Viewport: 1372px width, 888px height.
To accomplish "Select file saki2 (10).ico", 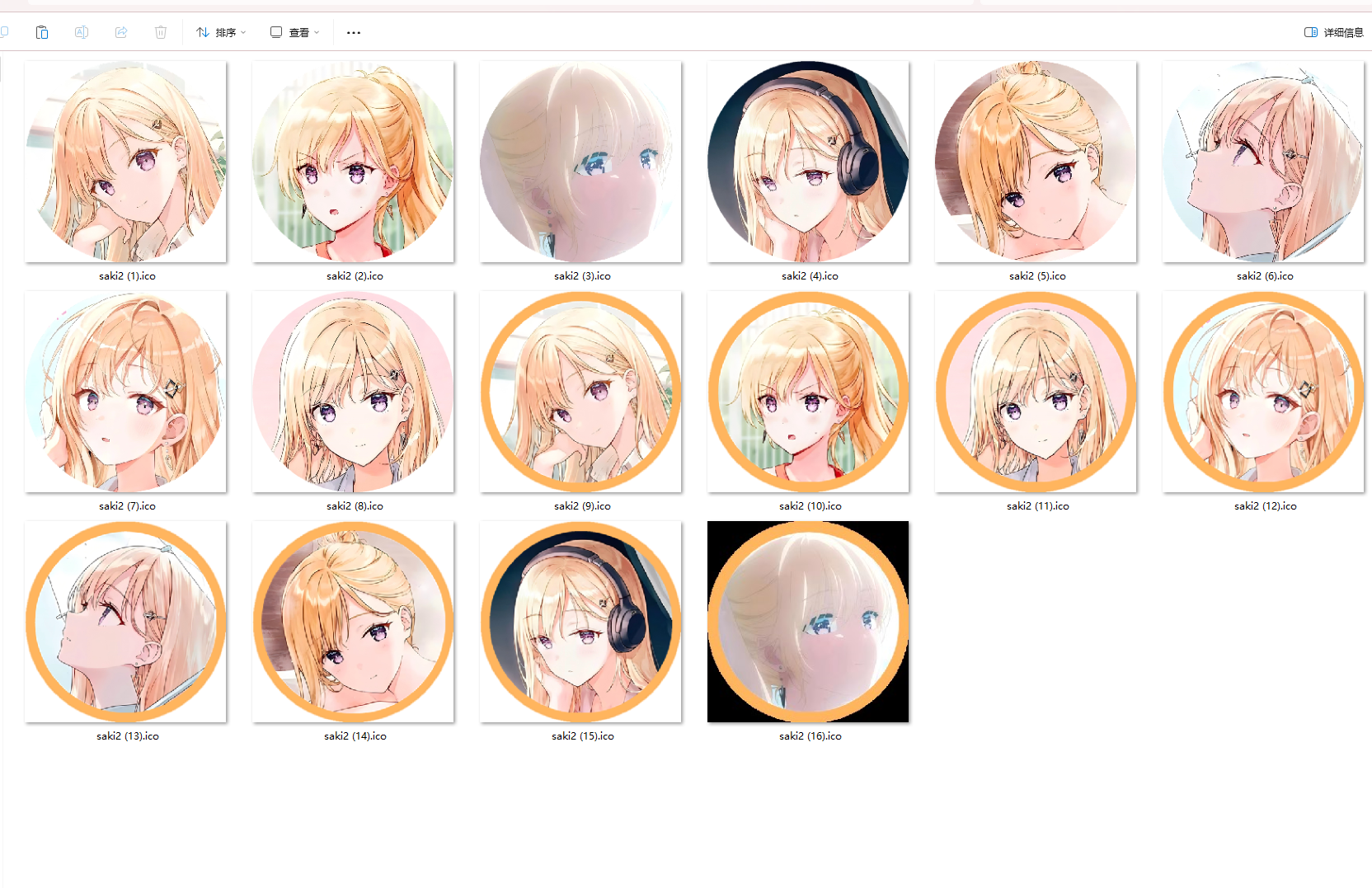I will [x=809, y=392].
